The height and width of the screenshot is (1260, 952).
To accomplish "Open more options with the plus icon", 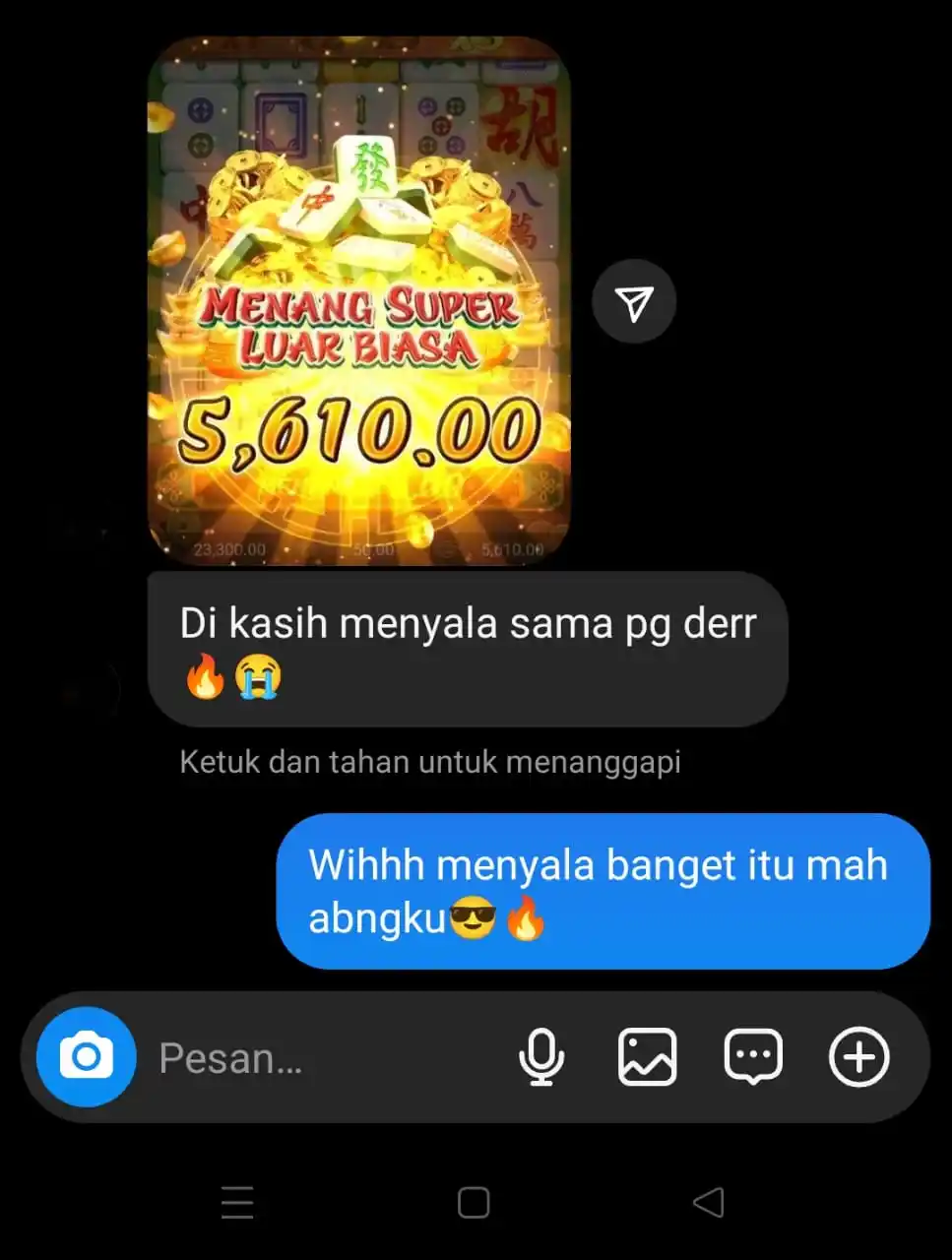I will 858,1057.
